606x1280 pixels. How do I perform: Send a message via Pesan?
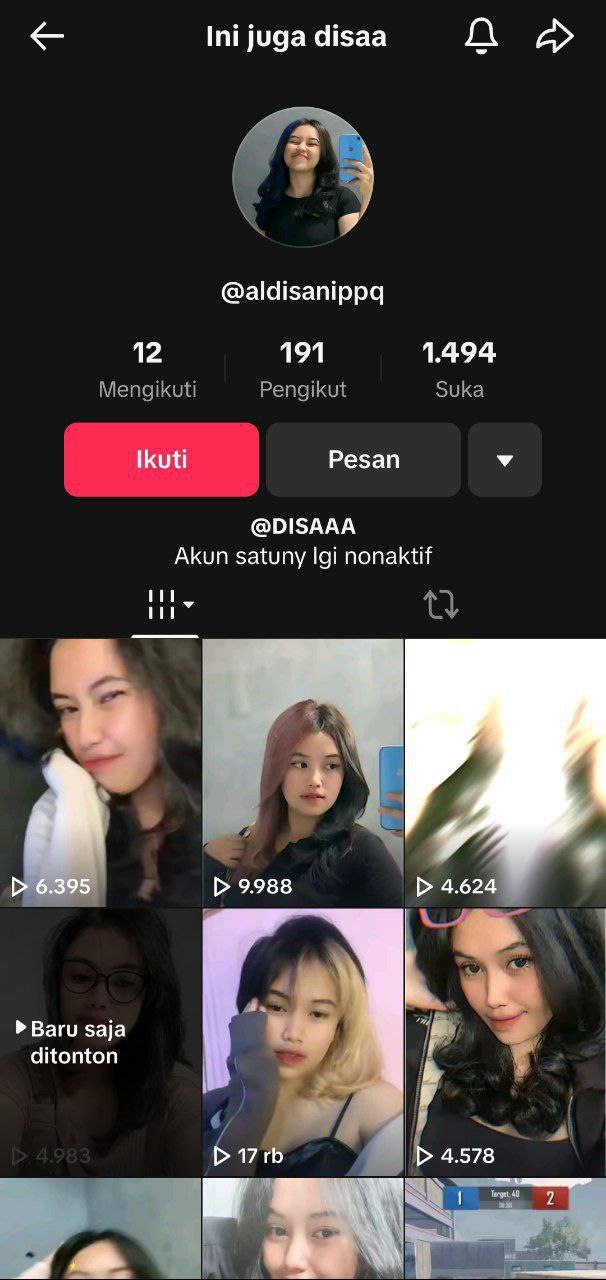pyautogui.click(x=363, y=460)
